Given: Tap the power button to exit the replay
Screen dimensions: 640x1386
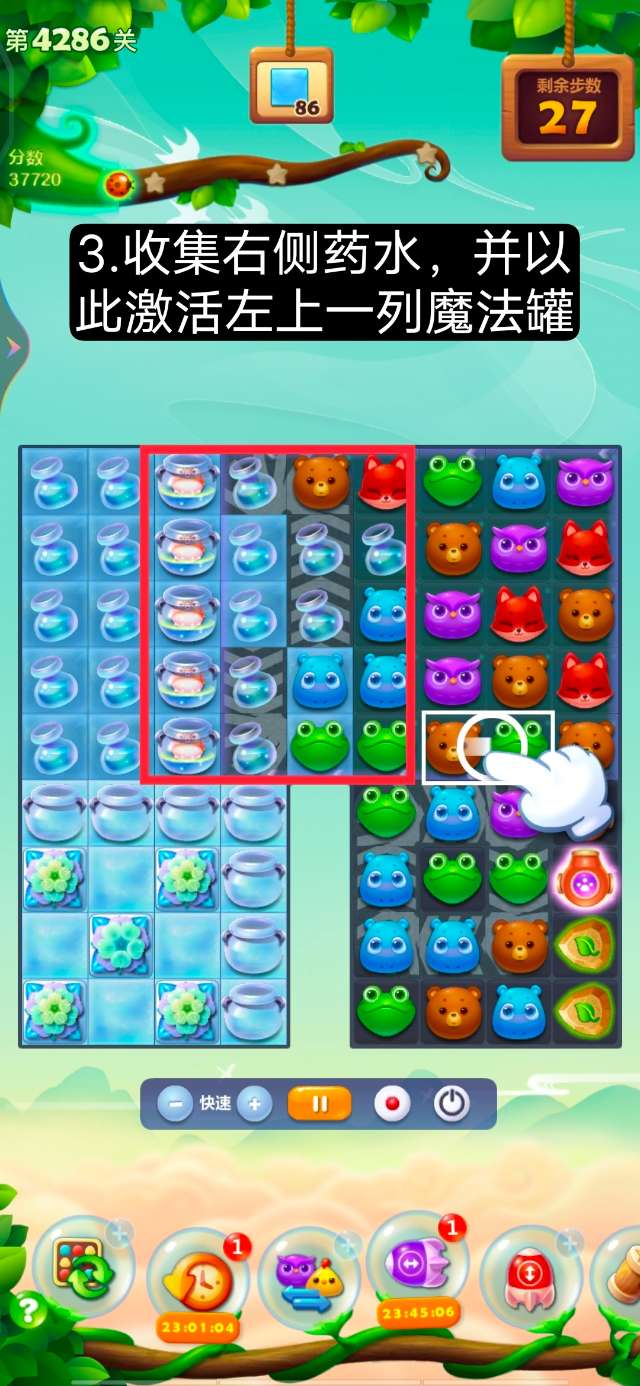Looking at the screenshot, I should pos(452,1104).
